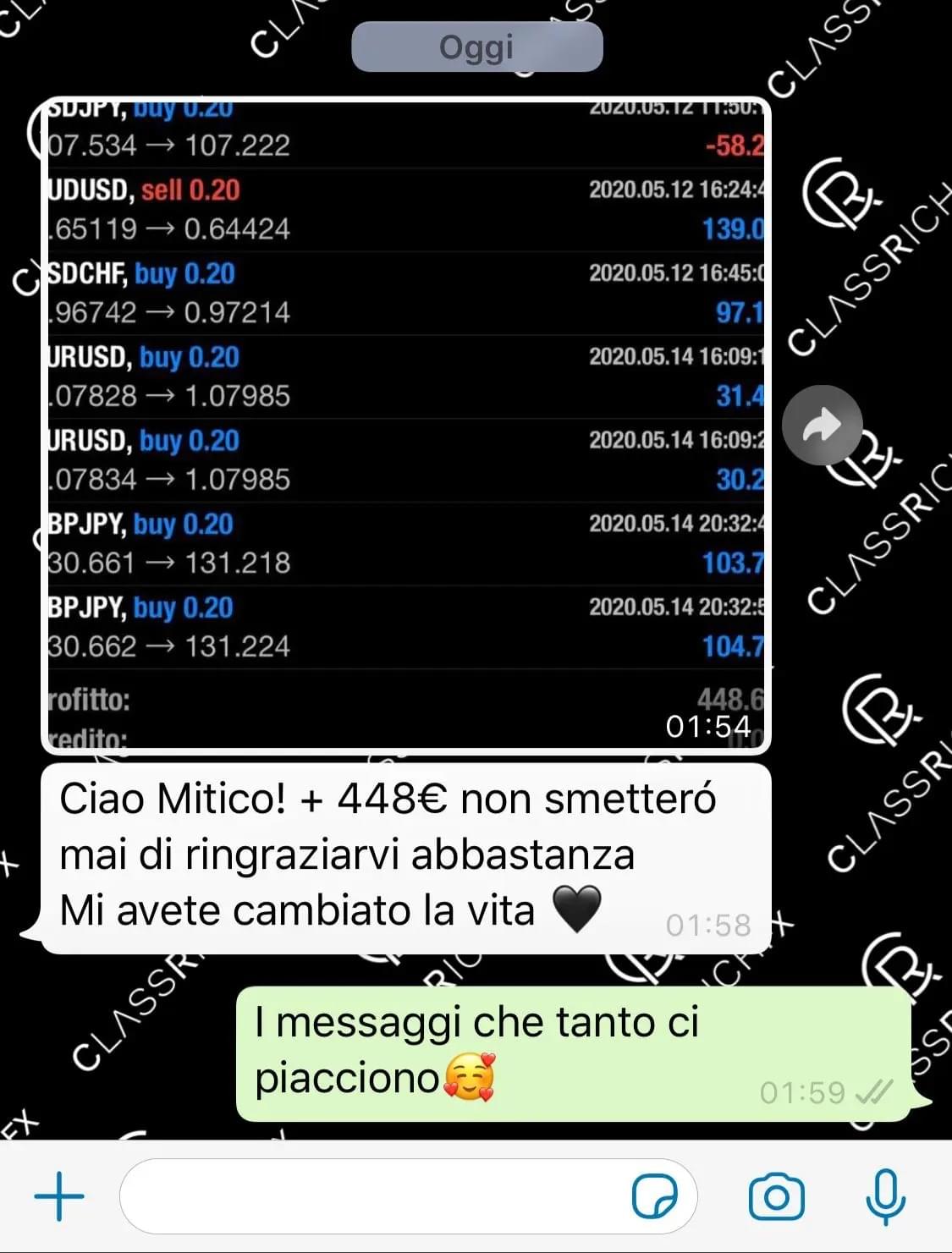Viewport: 952px width, 1253px height.
Task: Open the sticker picker
Action: tap(655, 1196)
